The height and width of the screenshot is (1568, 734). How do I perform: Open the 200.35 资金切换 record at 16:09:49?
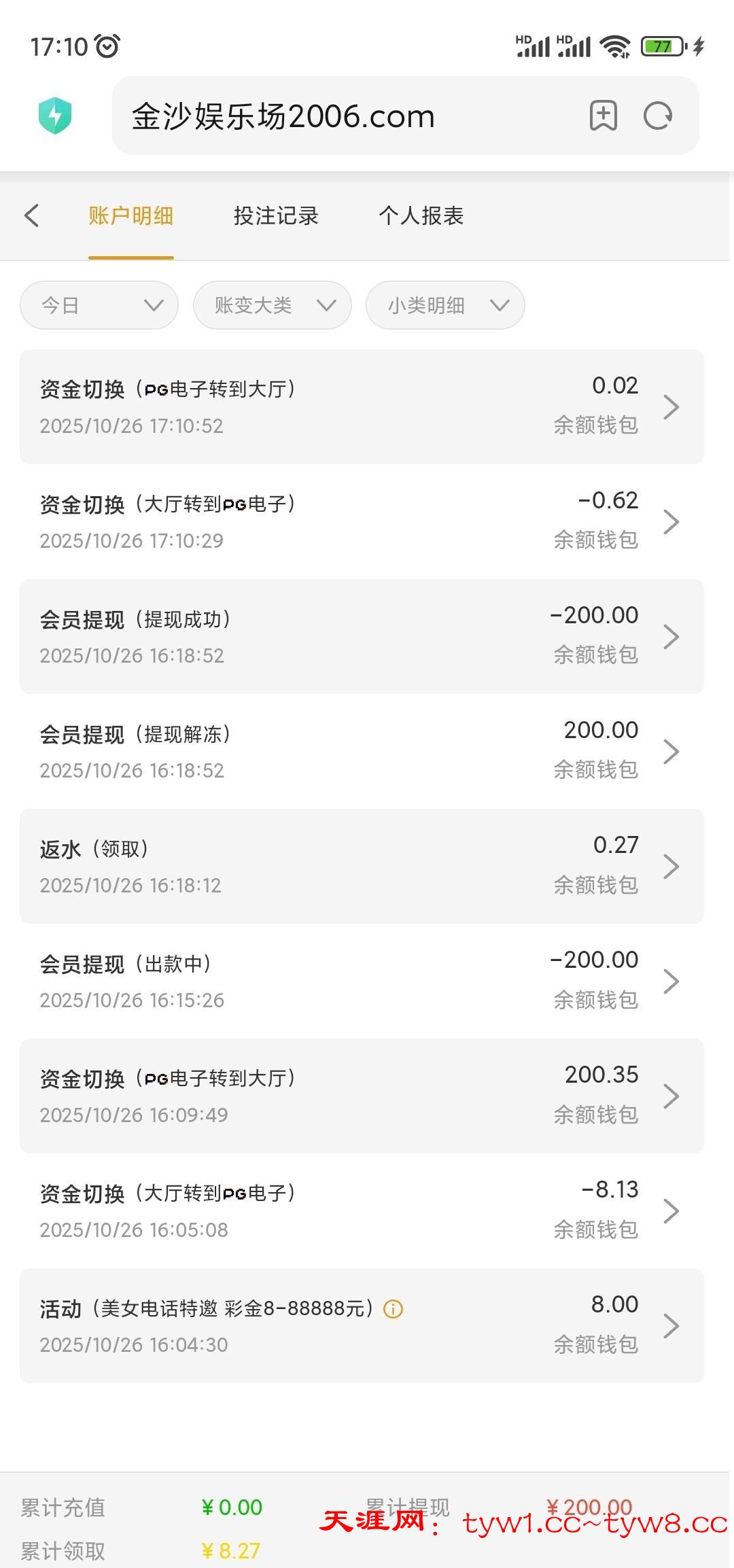coord(362,1096)
